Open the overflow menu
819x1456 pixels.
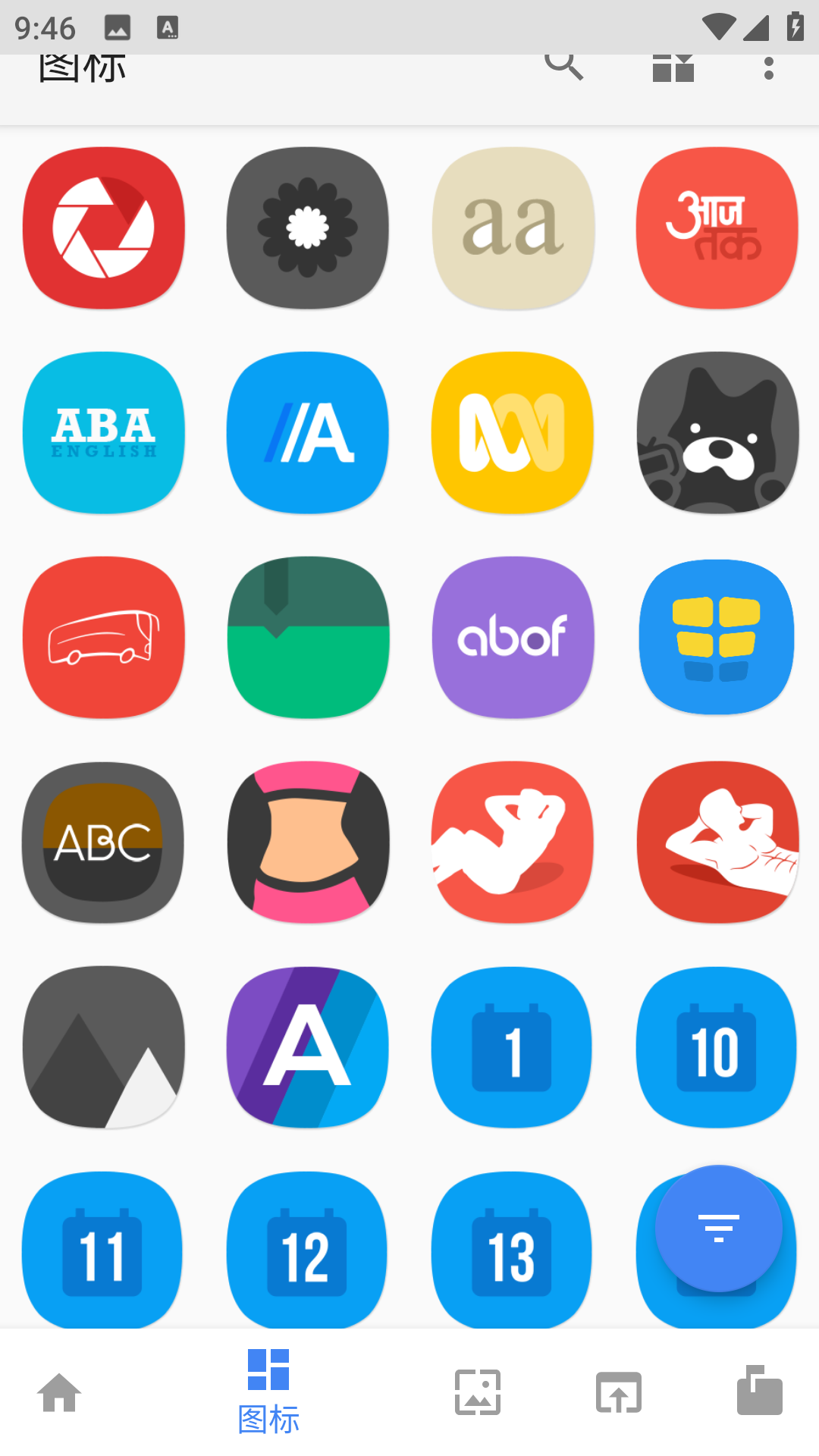768,68
